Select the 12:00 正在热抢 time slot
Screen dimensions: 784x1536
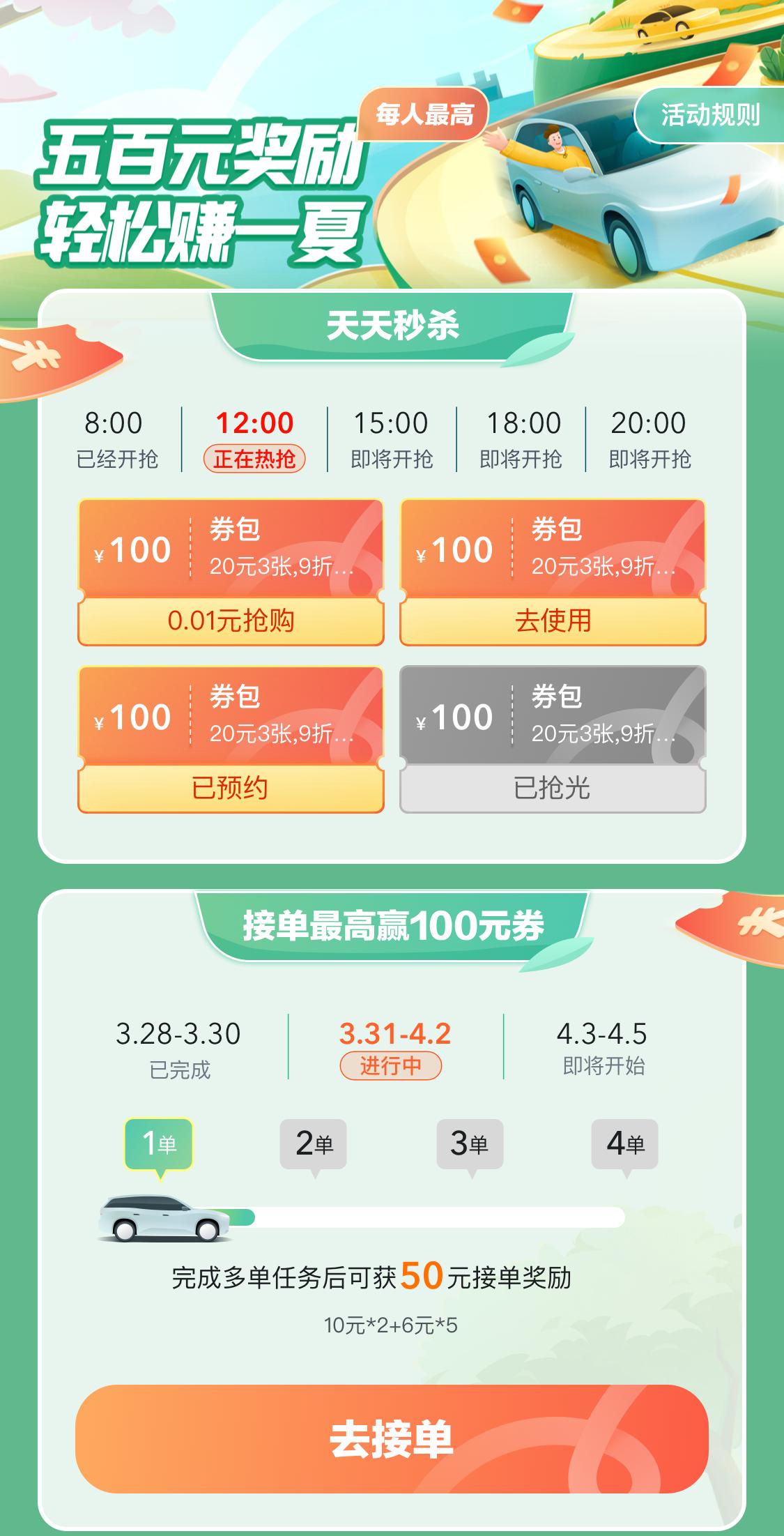coord(254,439)
